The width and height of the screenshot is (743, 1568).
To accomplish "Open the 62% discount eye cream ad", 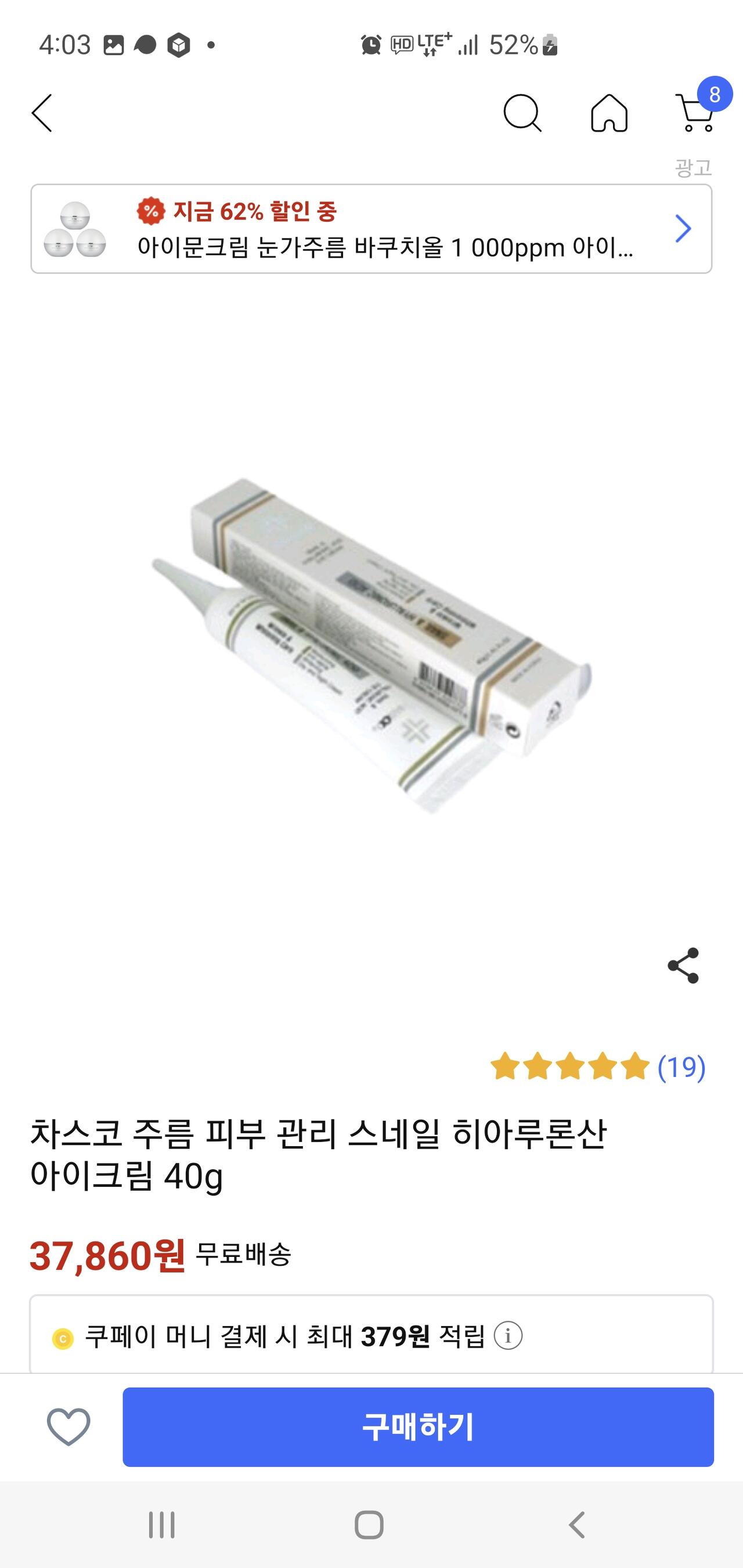I will click(x=371, y=229).
